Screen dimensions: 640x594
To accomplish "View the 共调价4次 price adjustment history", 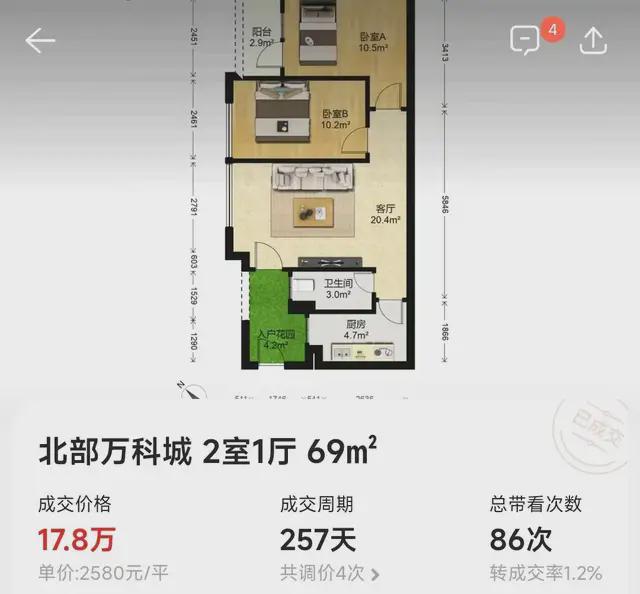I will click(330, 573).
